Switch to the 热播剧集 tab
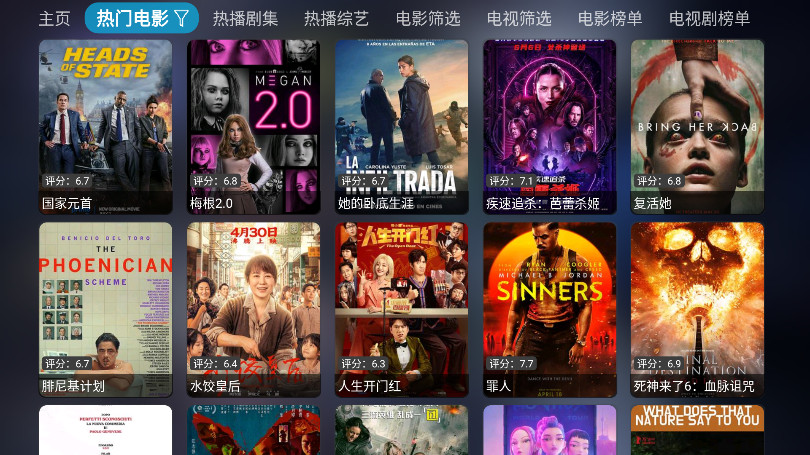Image resolution: width=810 pixels, height=455 pixels. [245, 18]
